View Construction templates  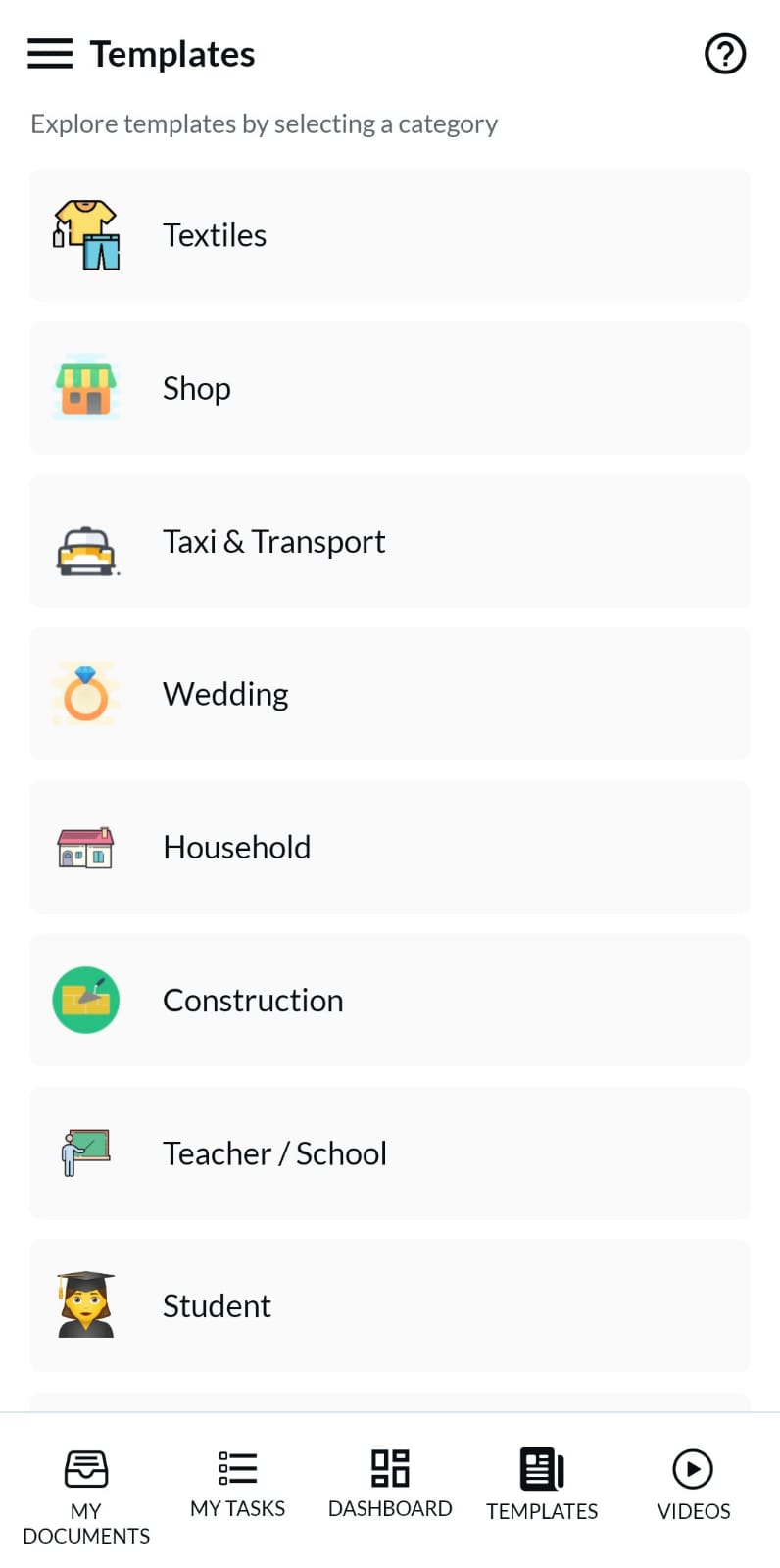point(390,1000)
